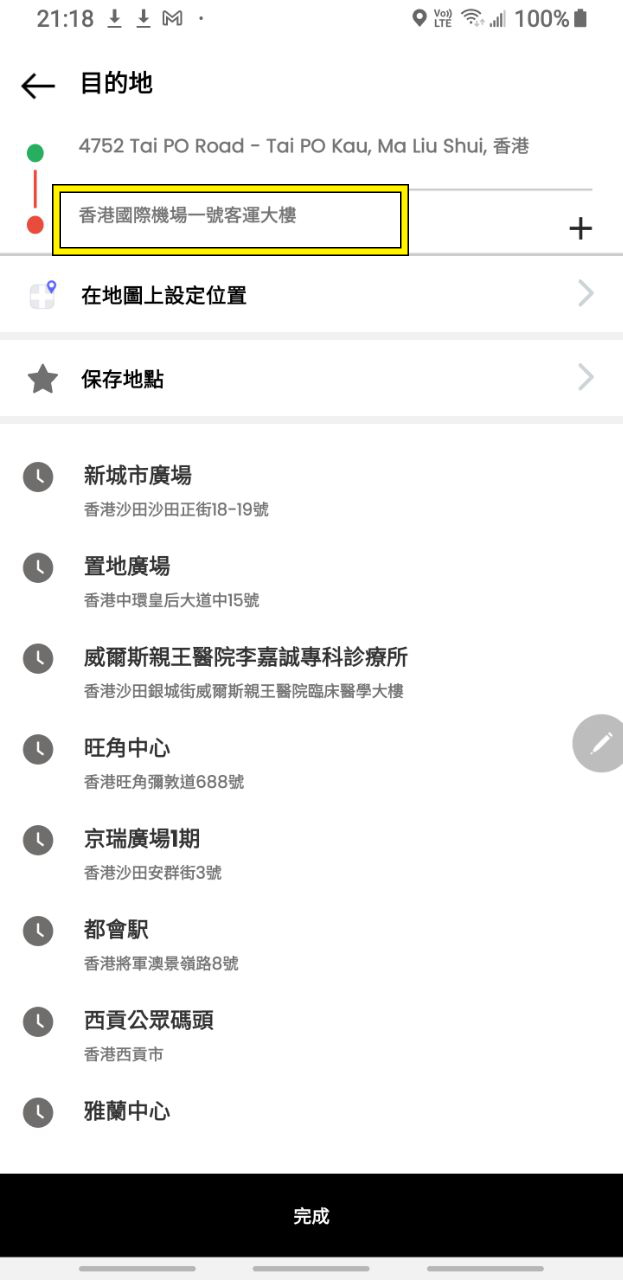This screenshot has width=623, height=1280.
Task: Select recent place 新城市廣場
Action: 311,490
